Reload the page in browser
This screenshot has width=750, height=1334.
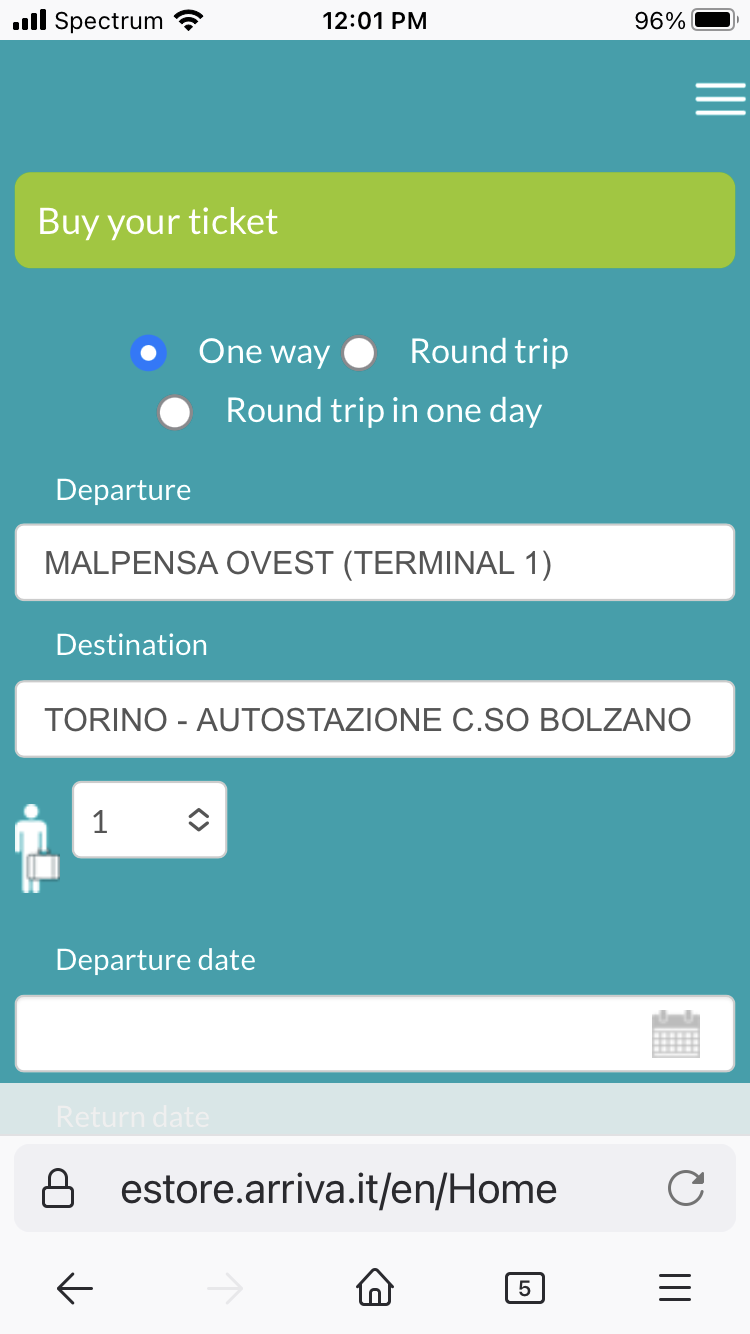click(x=686, y=1188)
